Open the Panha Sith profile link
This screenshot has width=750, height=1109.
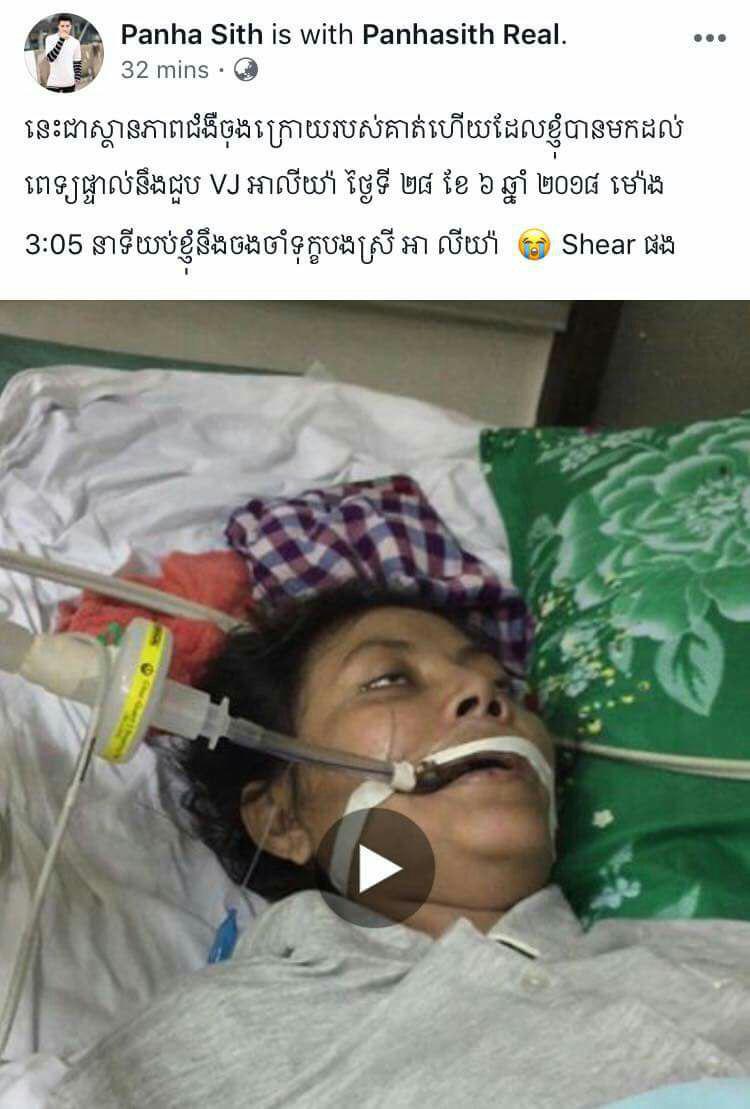[x=192, y=35]
